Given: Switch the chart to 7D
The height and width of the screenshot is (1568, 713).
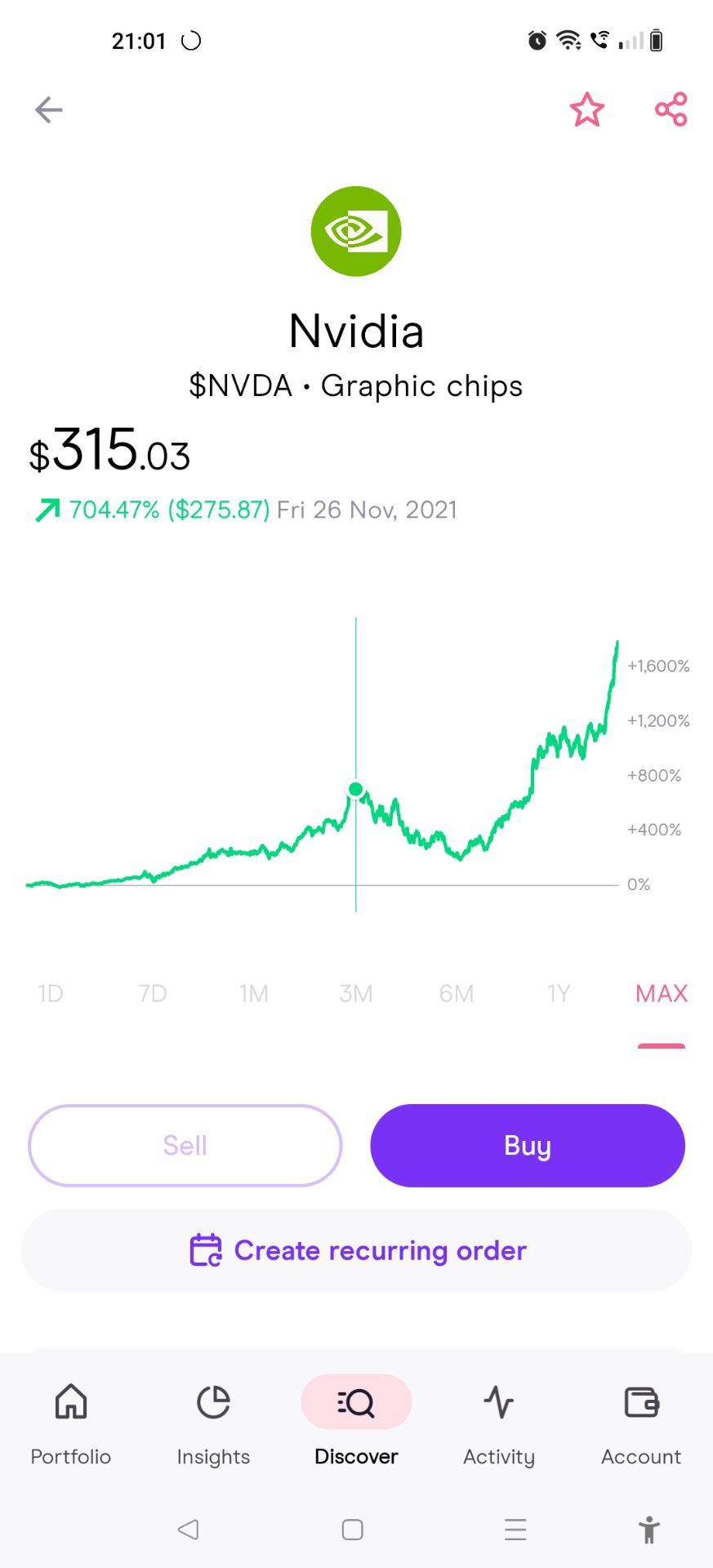Looking at the screenshot, I should 152,993.
